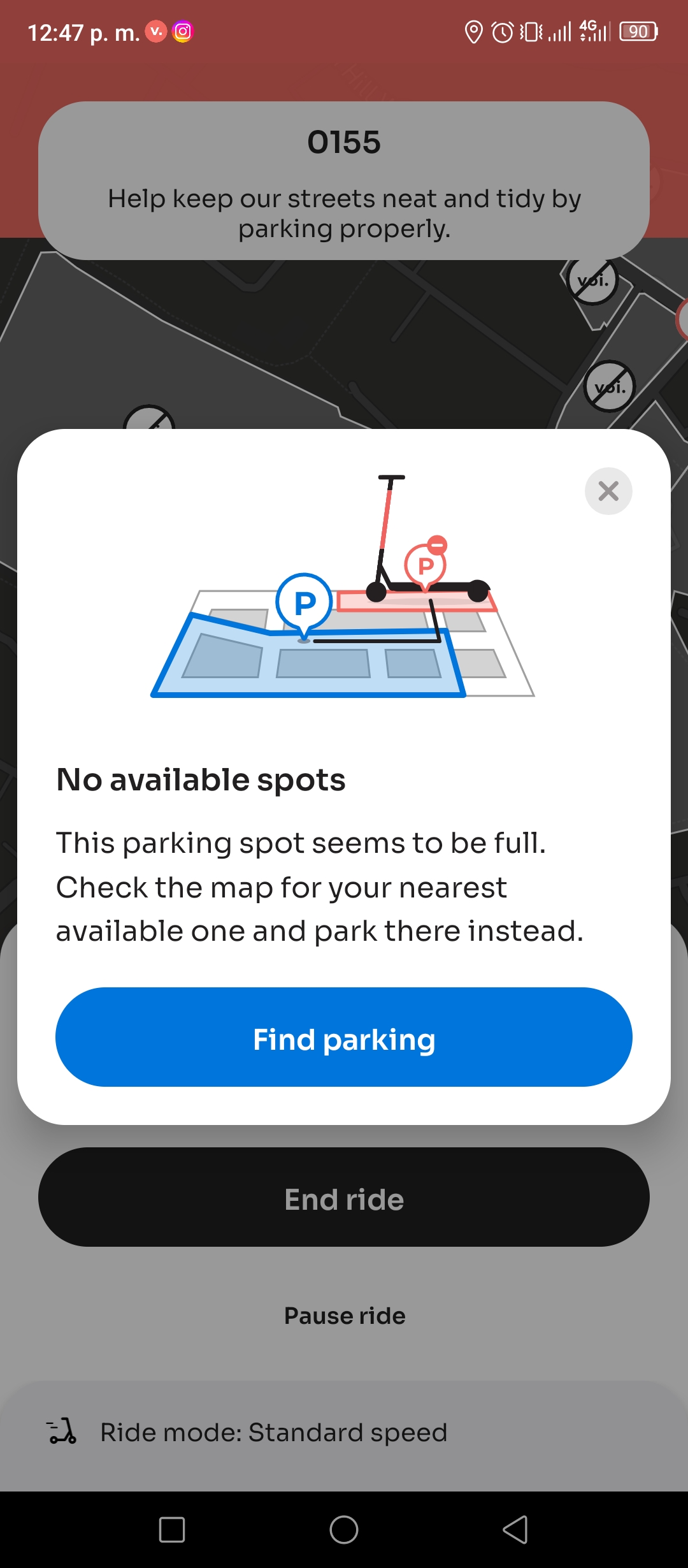This screenshot has width=688, height=1568.
Task: Go to the home screen
Action: tap(344, 1530)
